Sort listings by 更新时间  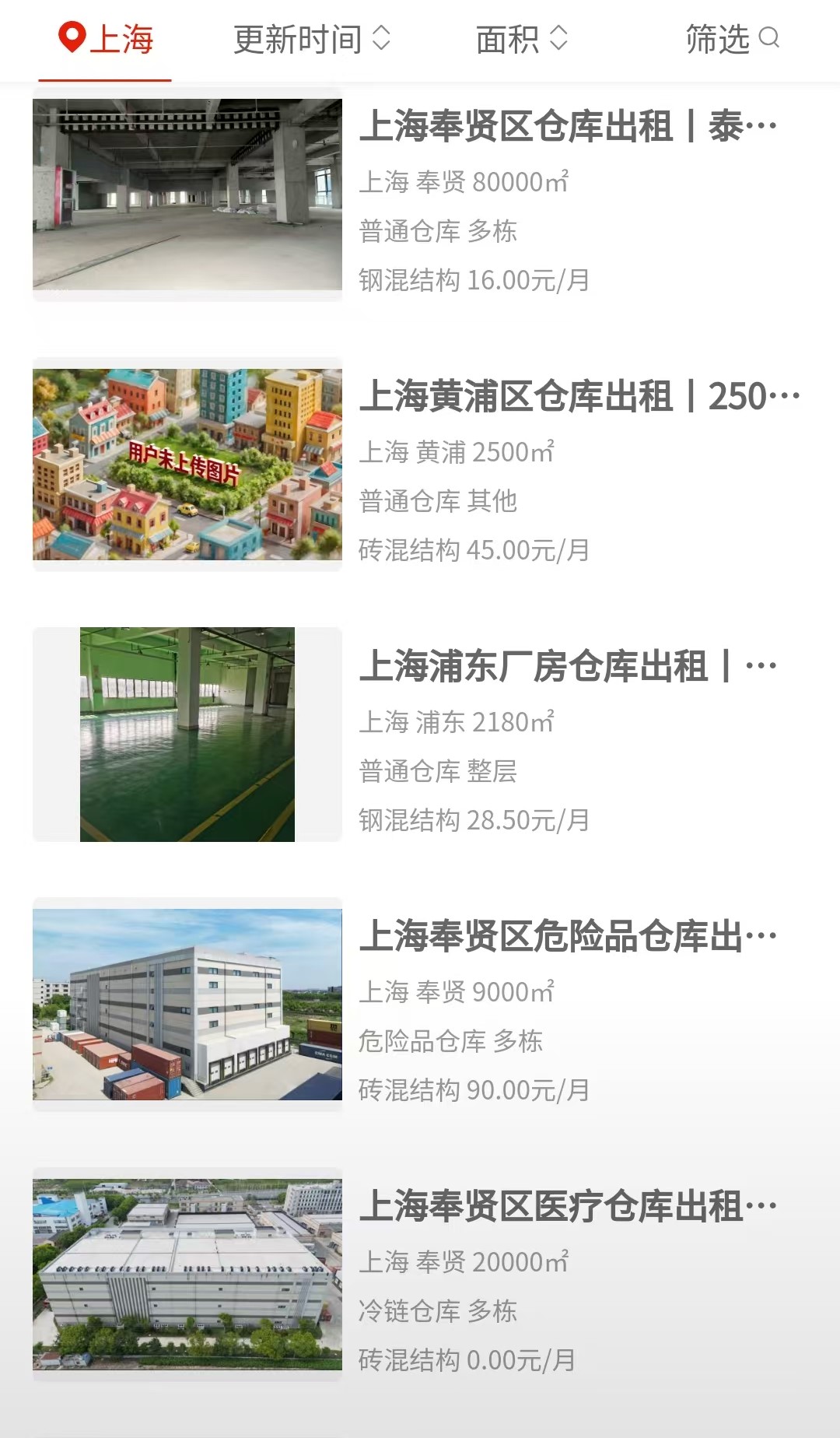tap(312, 39)
